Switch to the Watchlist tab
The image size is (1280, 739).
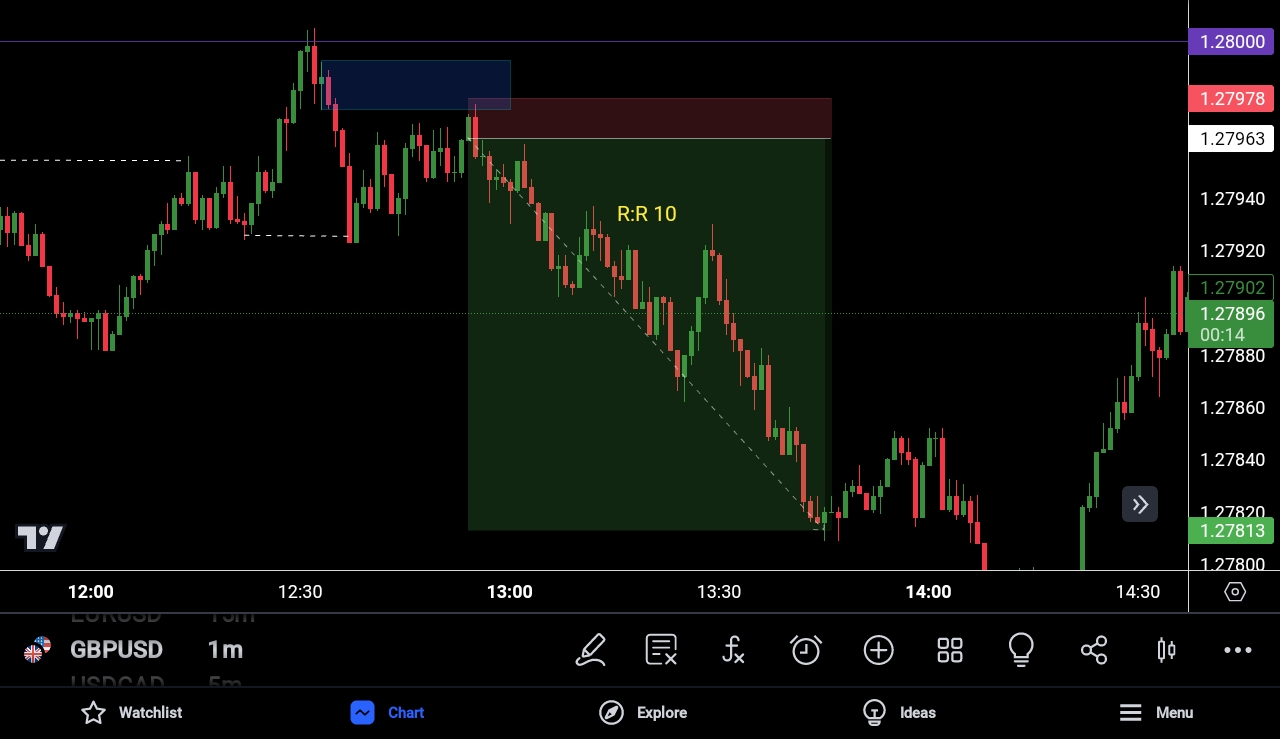pos(131,713)
